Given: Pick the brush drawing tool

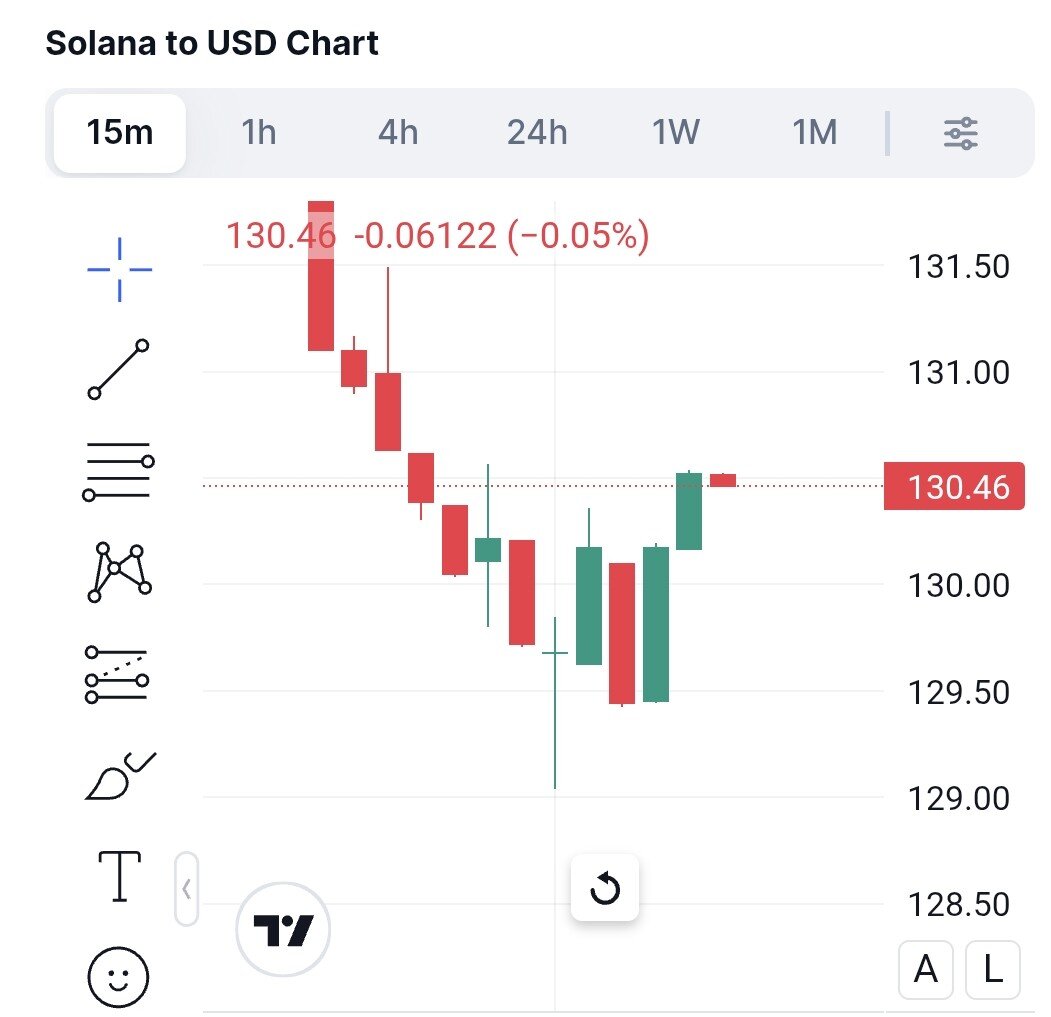Looking at the screenshot, I should [119, 776].
